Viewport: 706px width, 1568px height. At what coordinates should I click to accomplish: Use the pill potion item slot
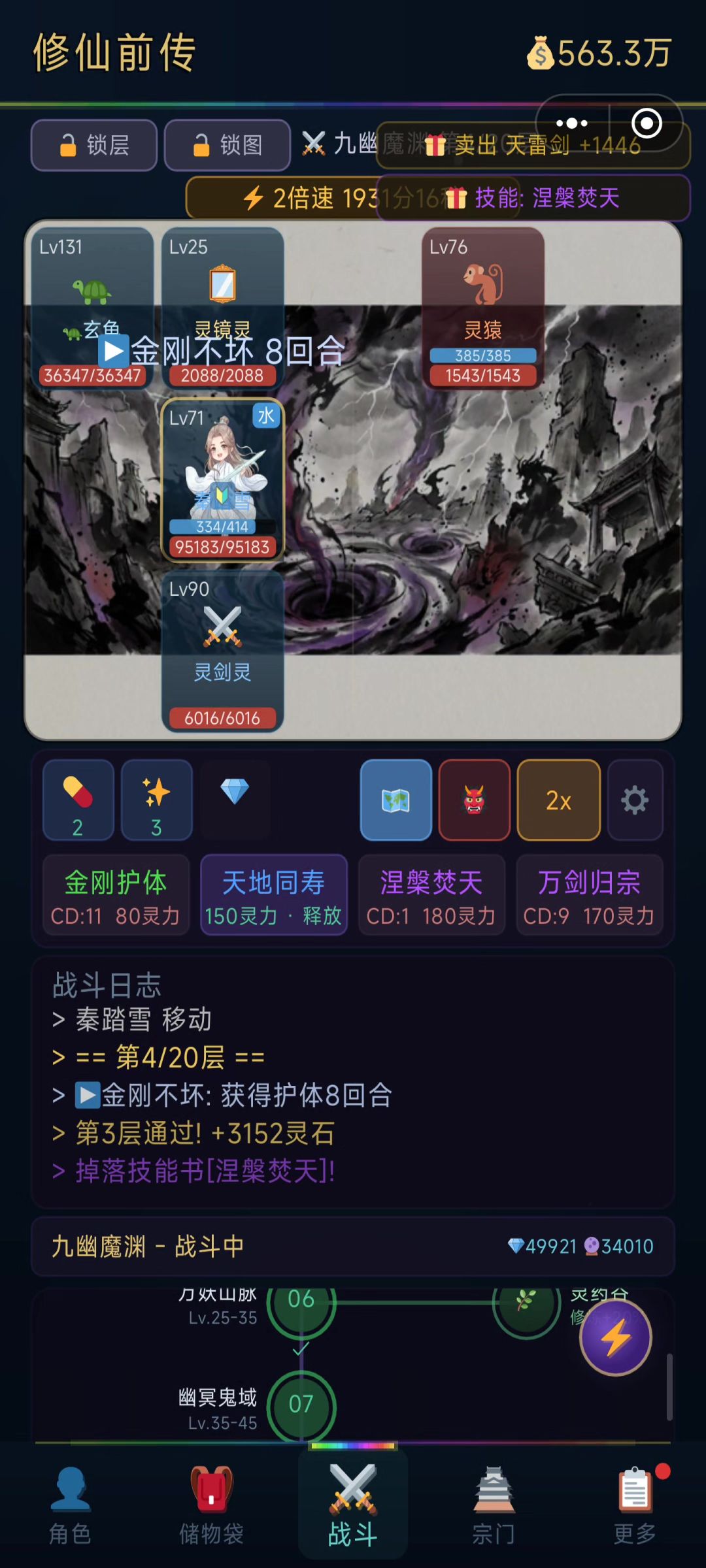point(78,800)
